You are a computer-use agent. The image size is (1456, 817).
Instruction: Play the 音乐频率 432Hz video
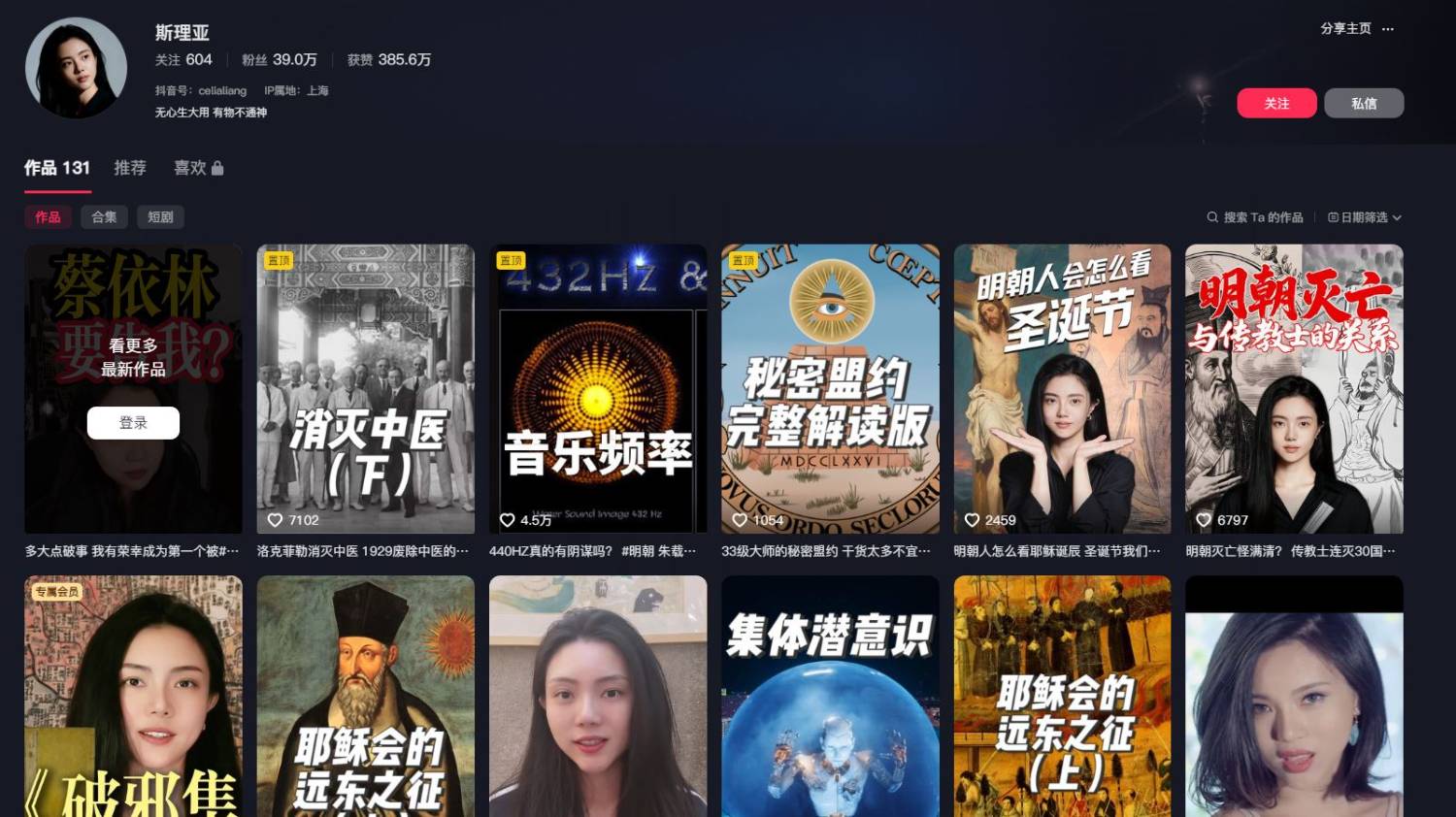click(598, 388)
